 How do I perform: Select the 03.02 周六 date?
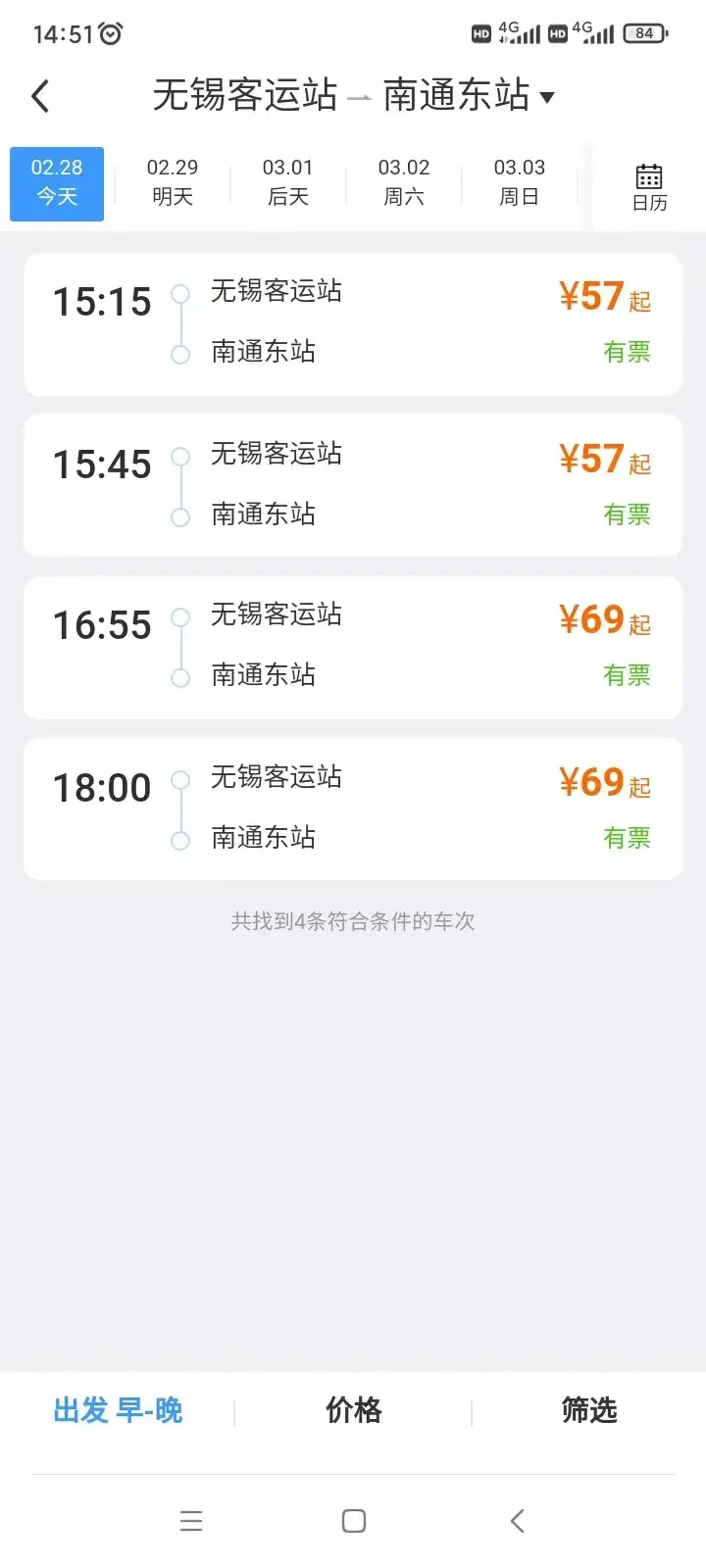point(404,183)
